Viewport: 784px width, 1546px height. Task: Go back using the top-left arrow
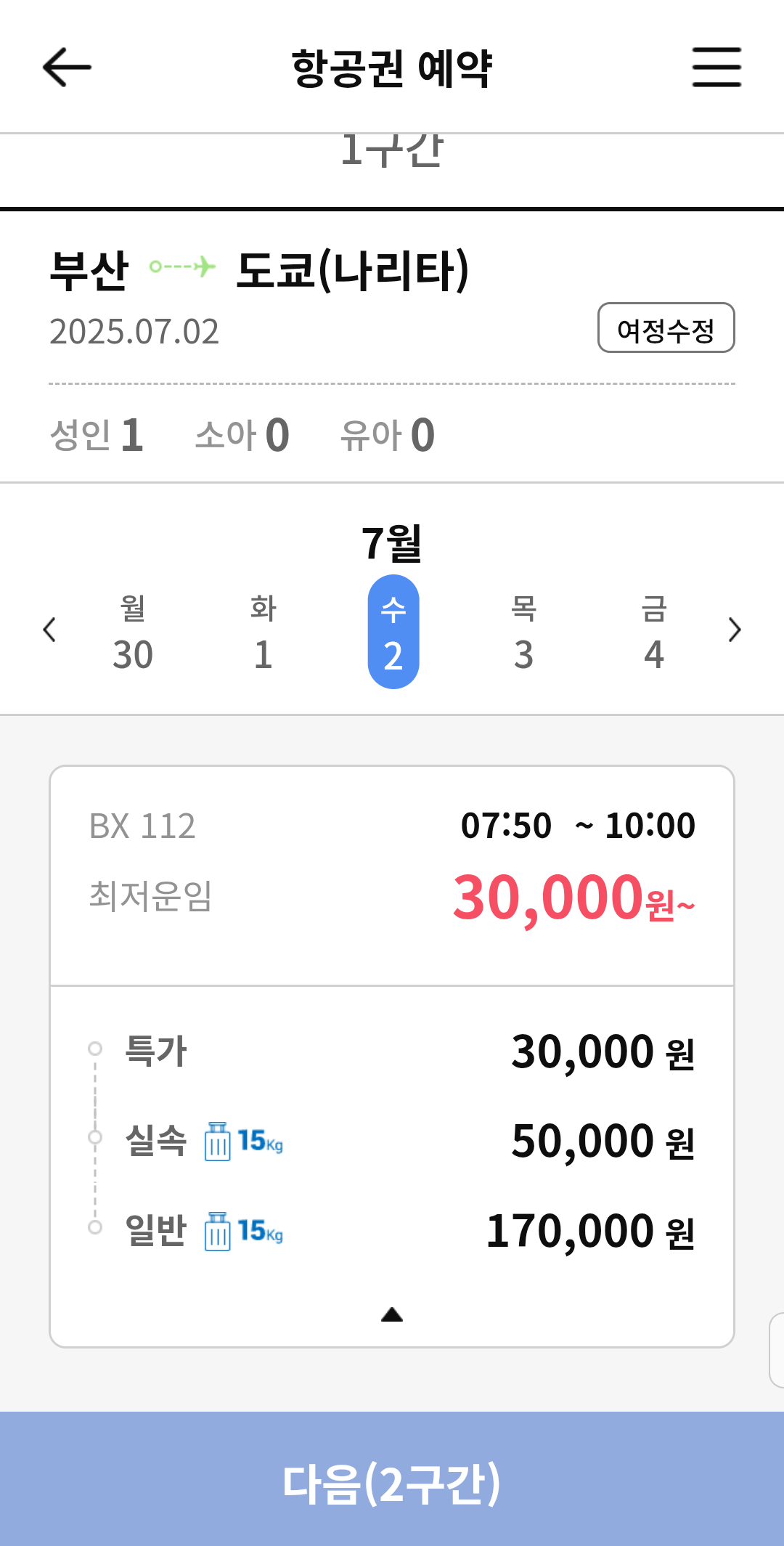[67, 68]
